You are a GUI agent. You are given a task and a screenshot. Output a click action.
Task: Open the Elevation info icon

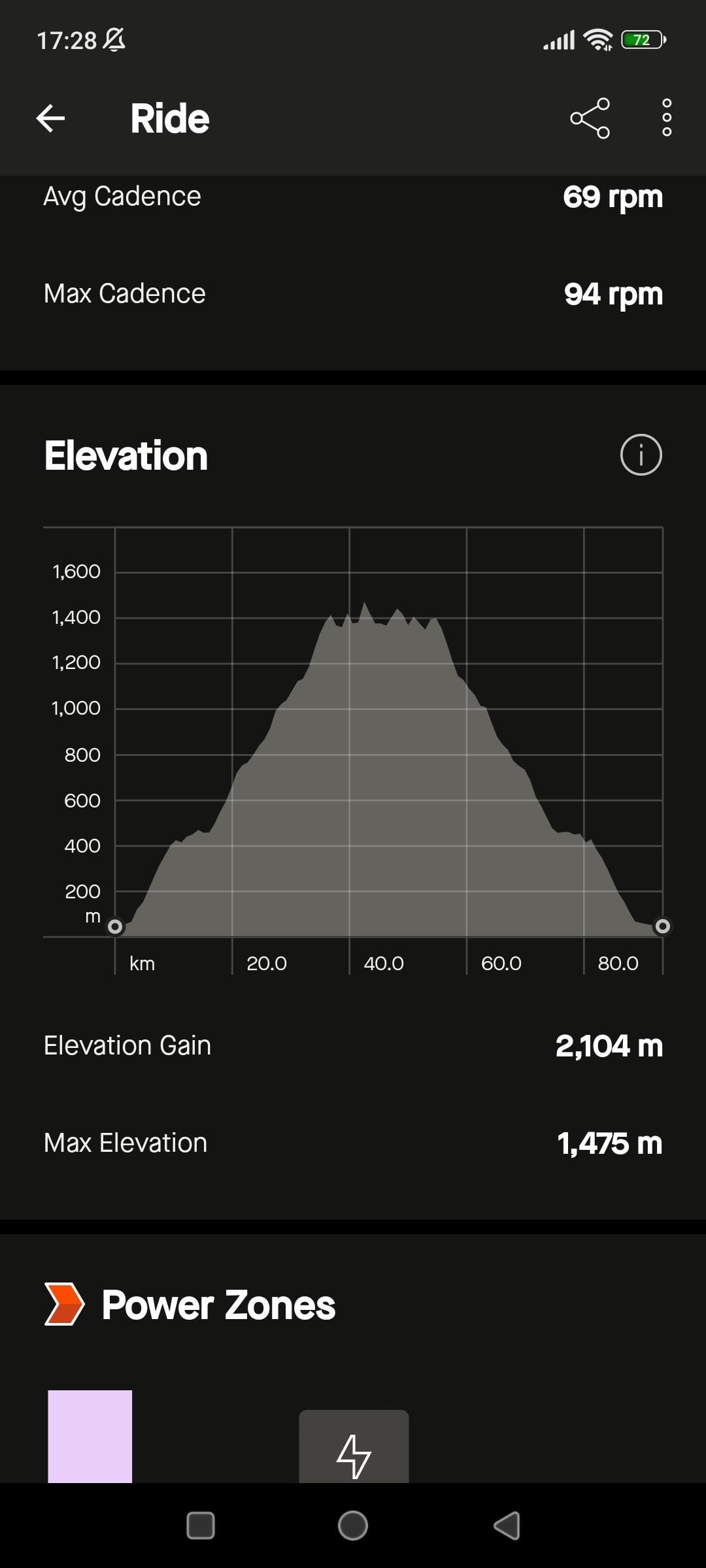coord(641,455)
